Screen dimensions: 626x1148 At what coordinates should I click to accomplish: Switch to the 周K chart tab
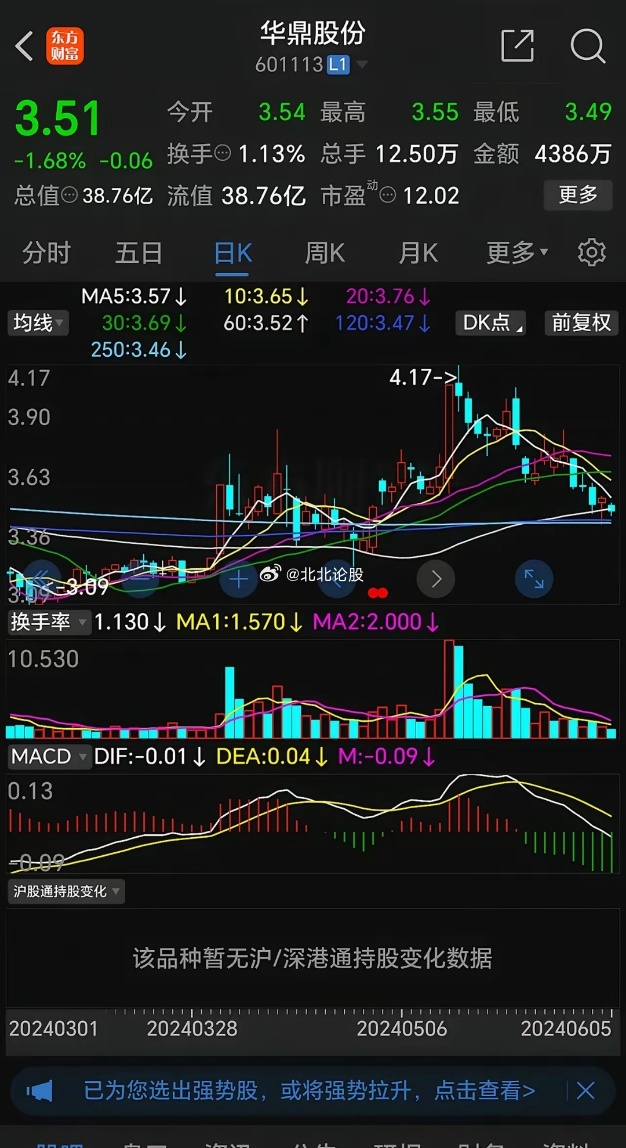pyautogui.click(x=324, y=253)
